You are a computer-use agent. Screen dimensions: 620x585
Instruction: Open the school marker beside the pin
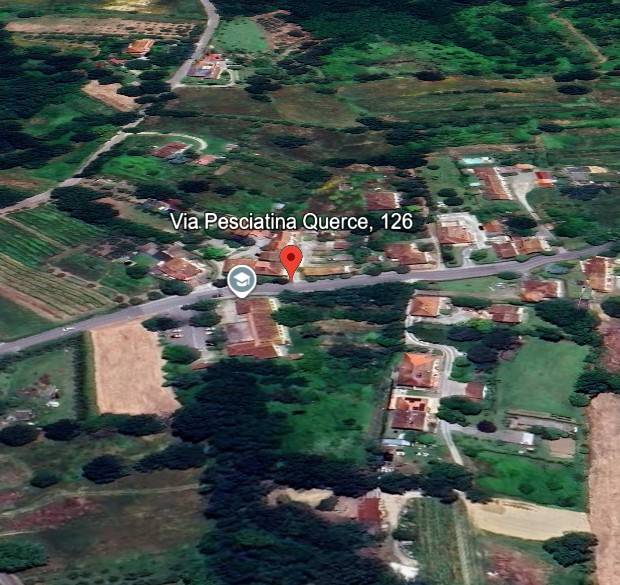(x=240, y=280)
